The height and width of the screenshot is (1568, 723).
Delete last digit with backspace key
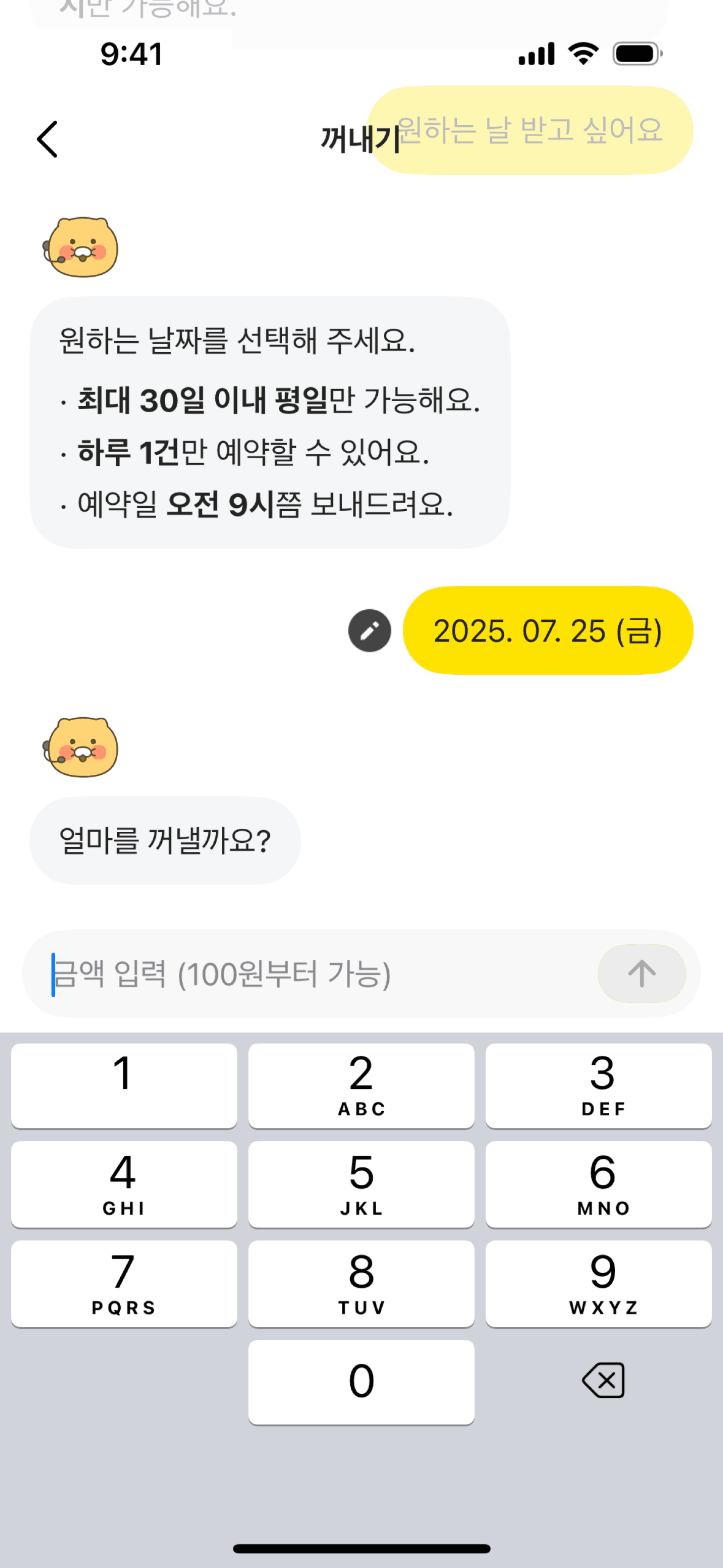tap(603, 1381)
